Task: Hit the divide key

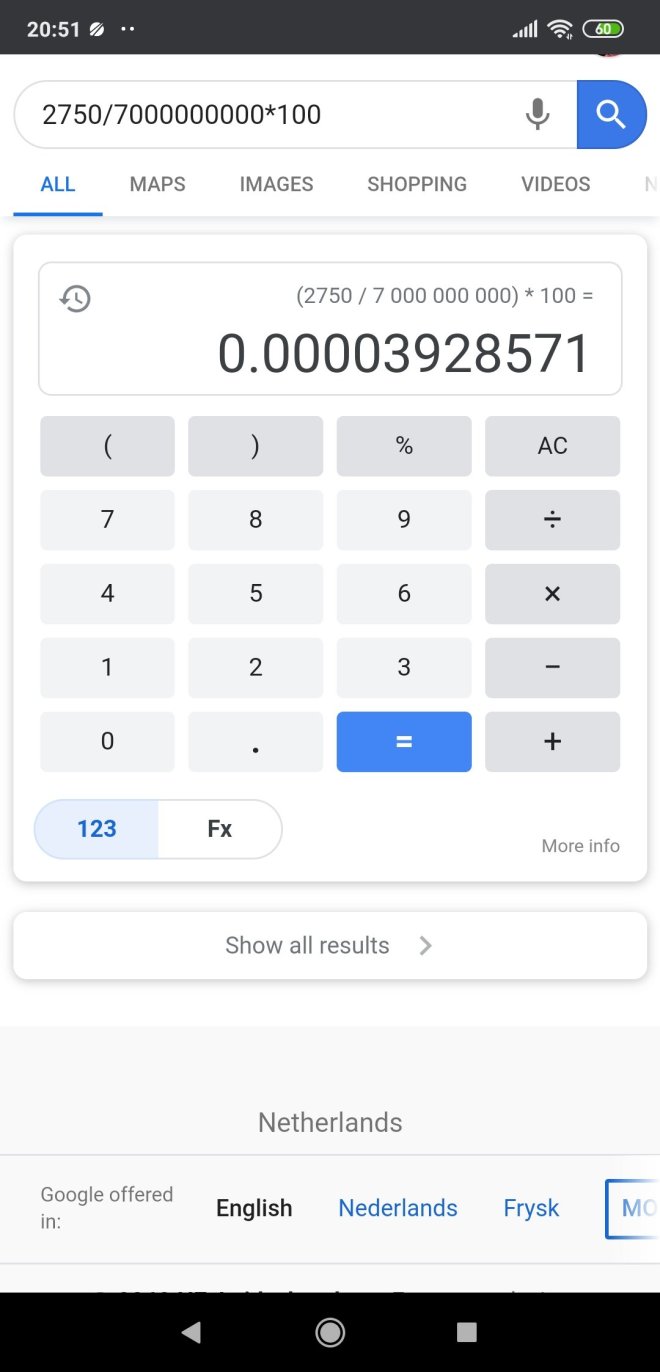Action: pyautogui.click(x=552, y=520)
